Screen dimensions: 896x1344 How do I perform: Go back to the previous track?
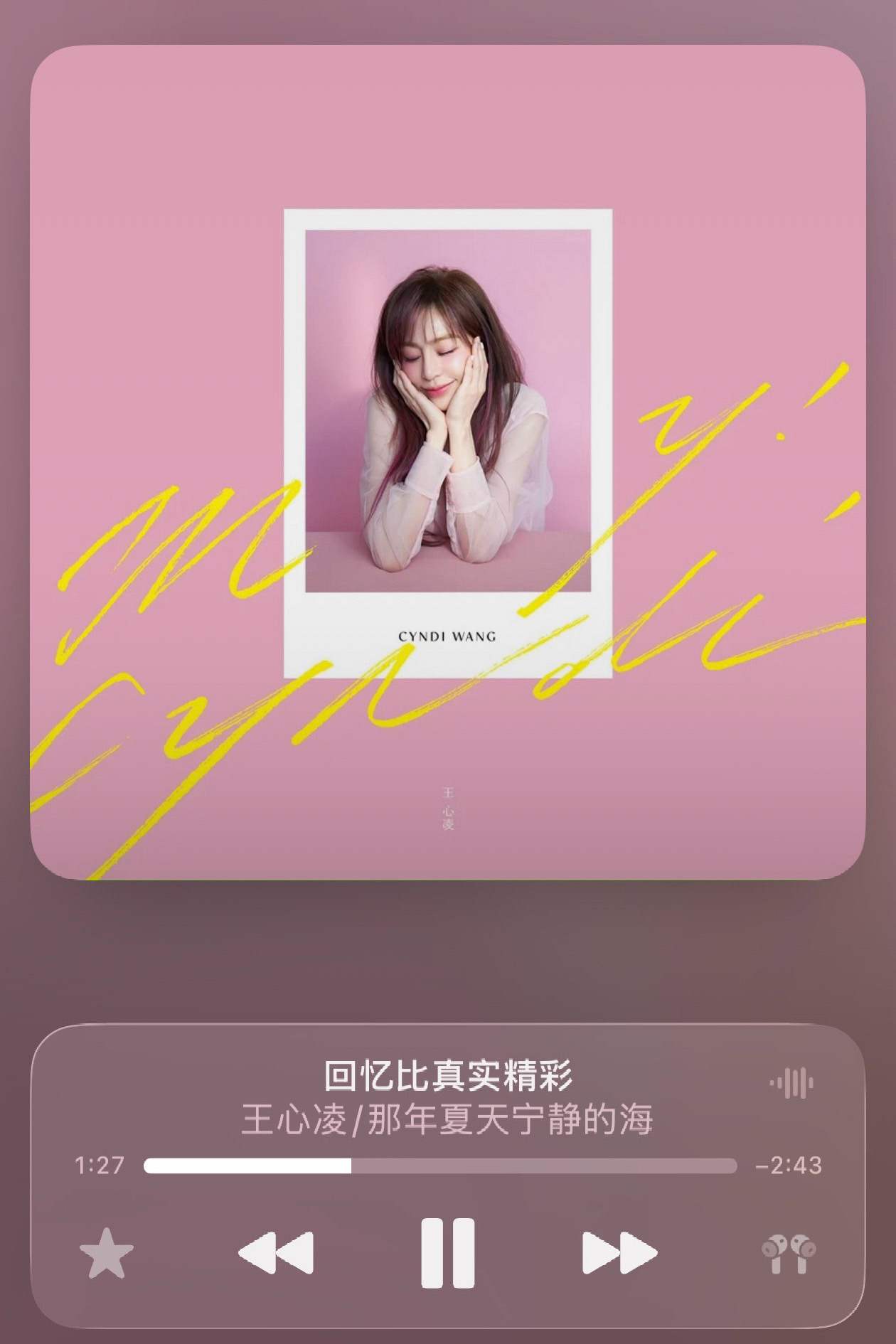pos(276,1253)
